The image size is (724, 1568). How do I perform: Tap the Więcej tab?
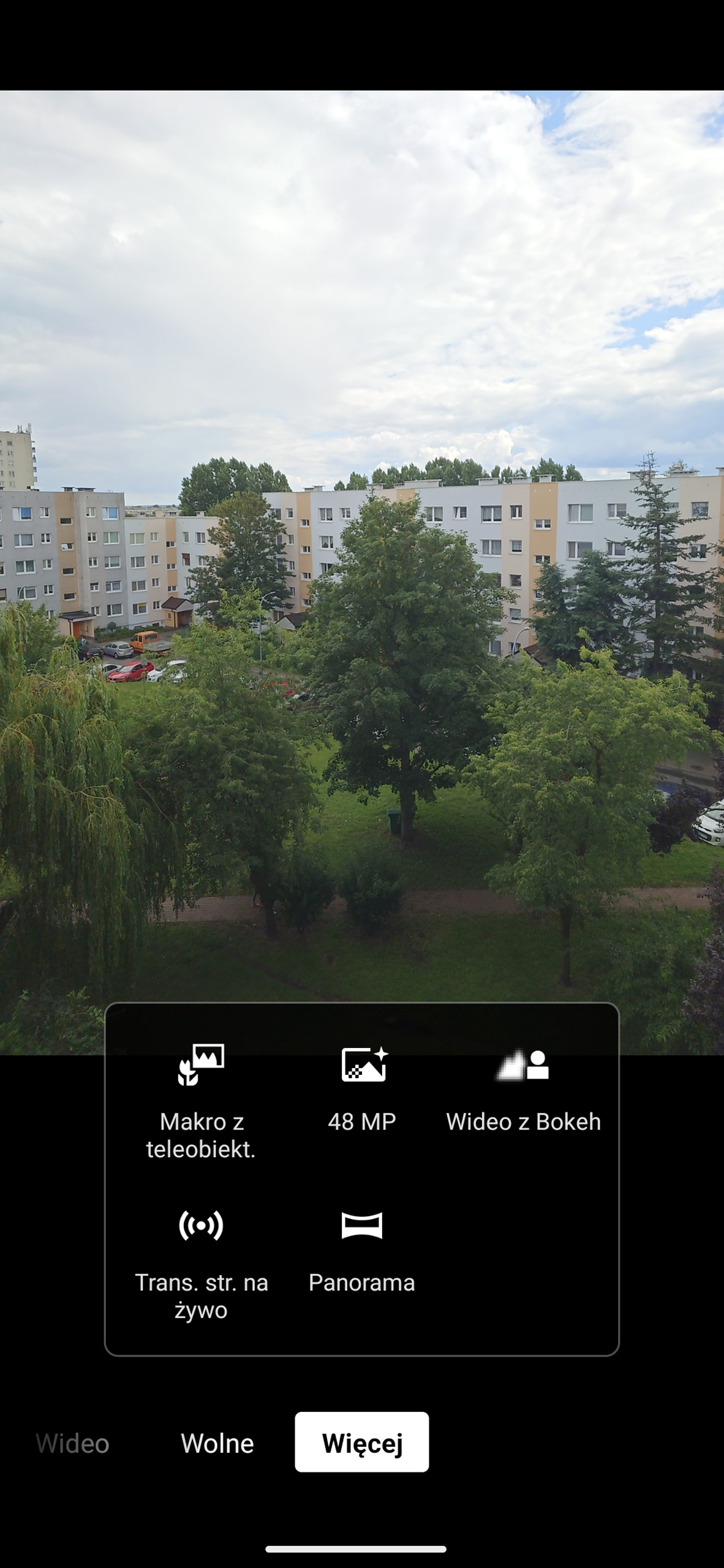pyautogui.click(x=362, y=1442)
